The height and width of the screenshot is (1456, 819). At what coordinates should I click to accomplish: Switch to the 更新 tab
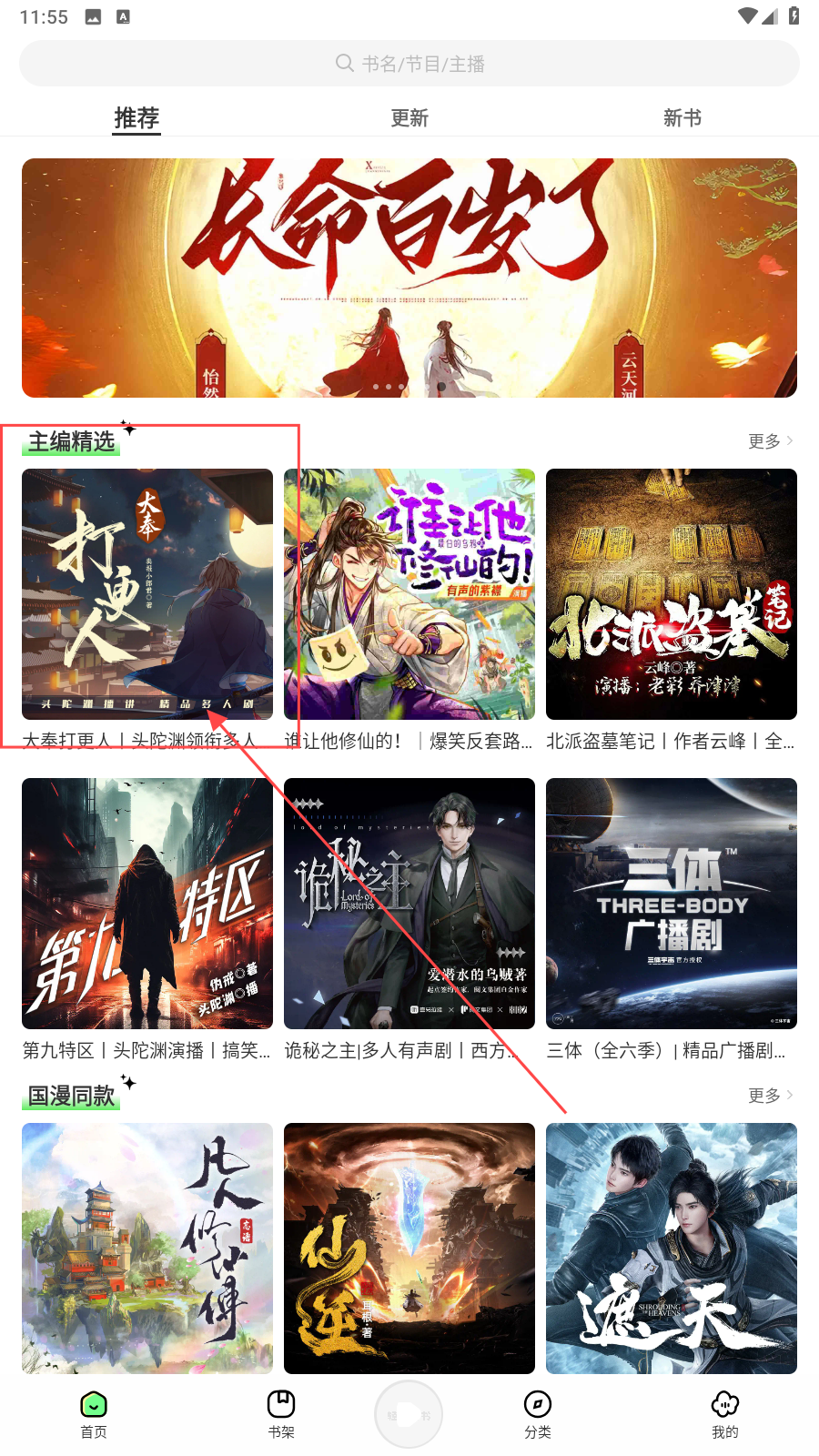[409, 117]
